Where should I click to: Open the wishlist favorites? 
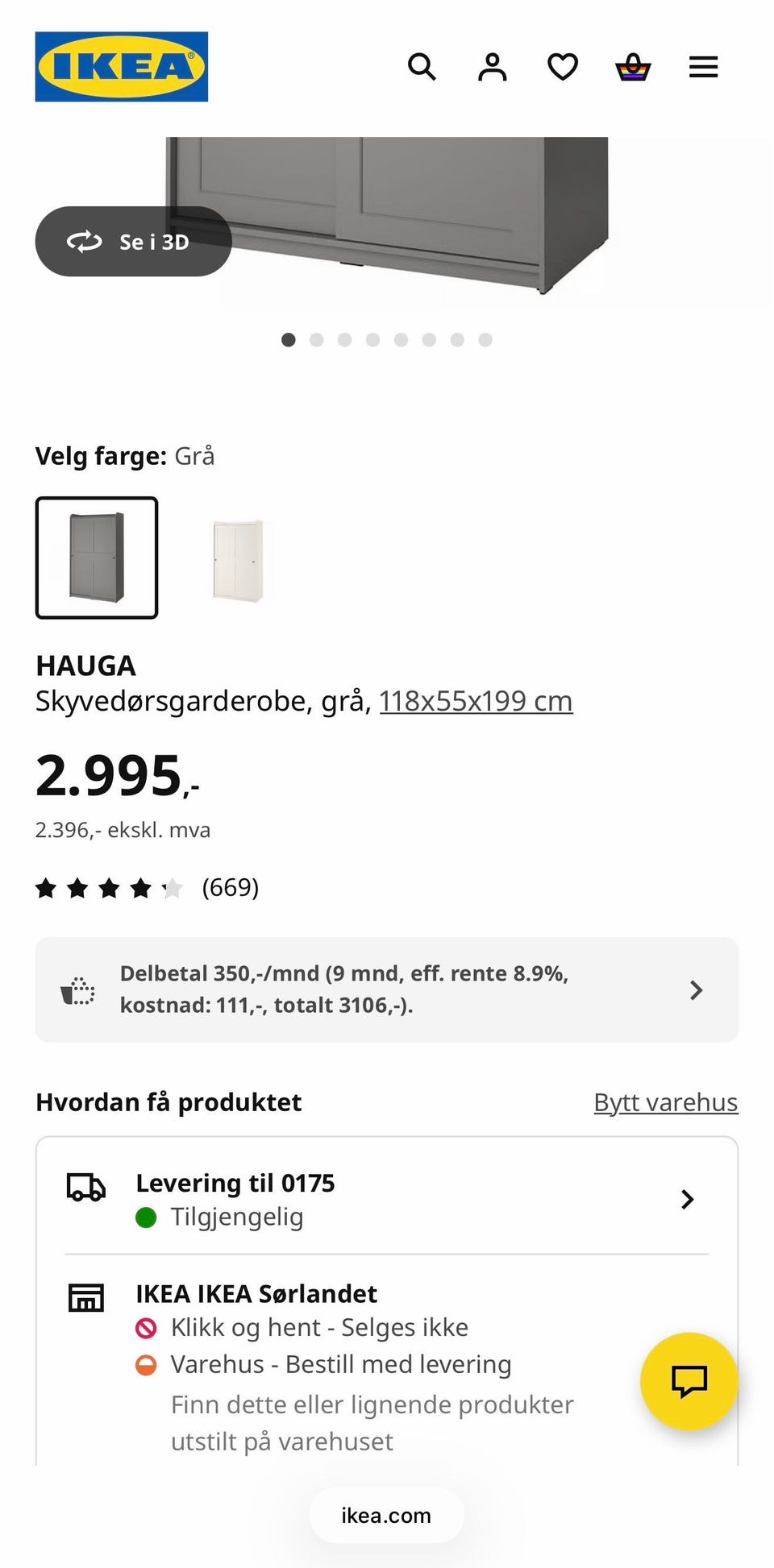(562, 67)
